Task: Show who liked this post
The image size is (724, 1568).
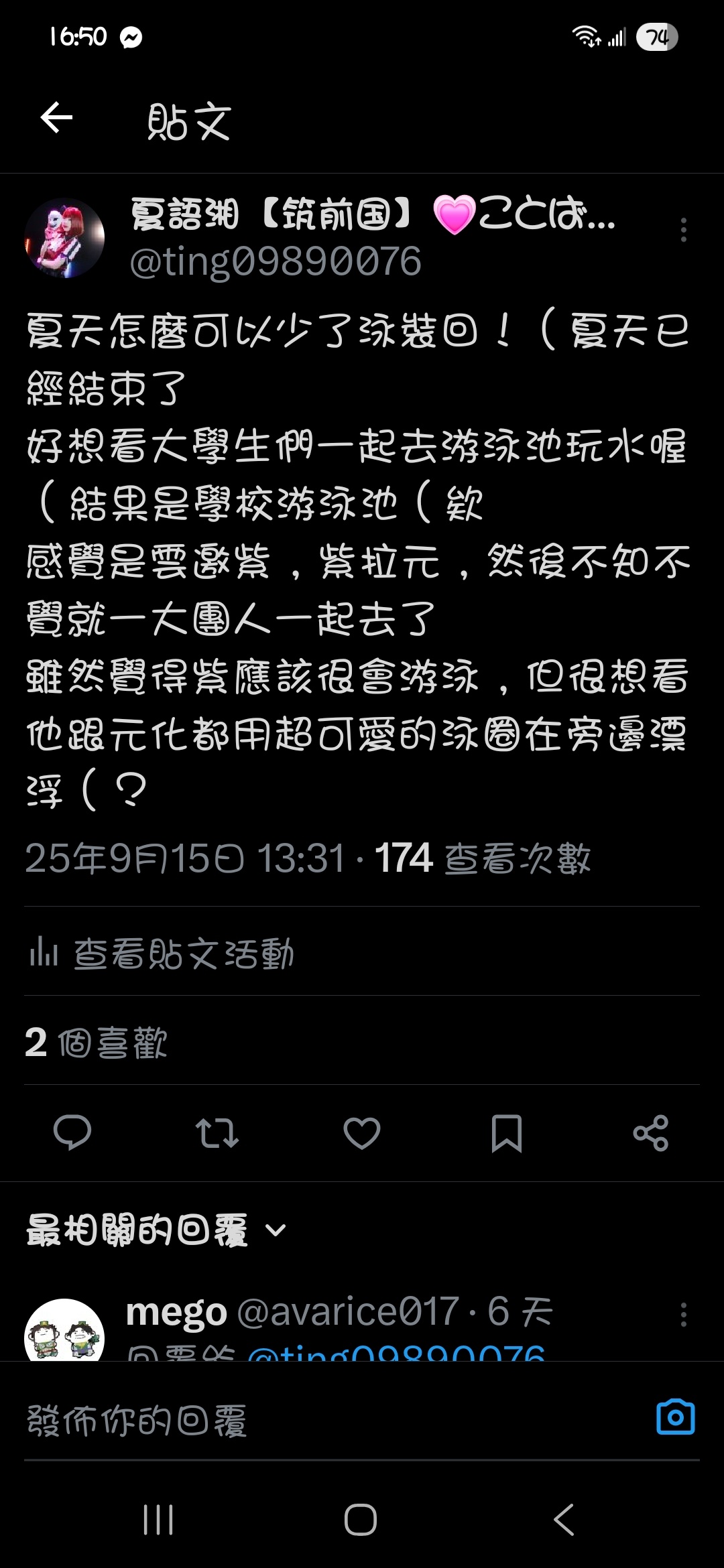Action: [x=97, y=1043]
